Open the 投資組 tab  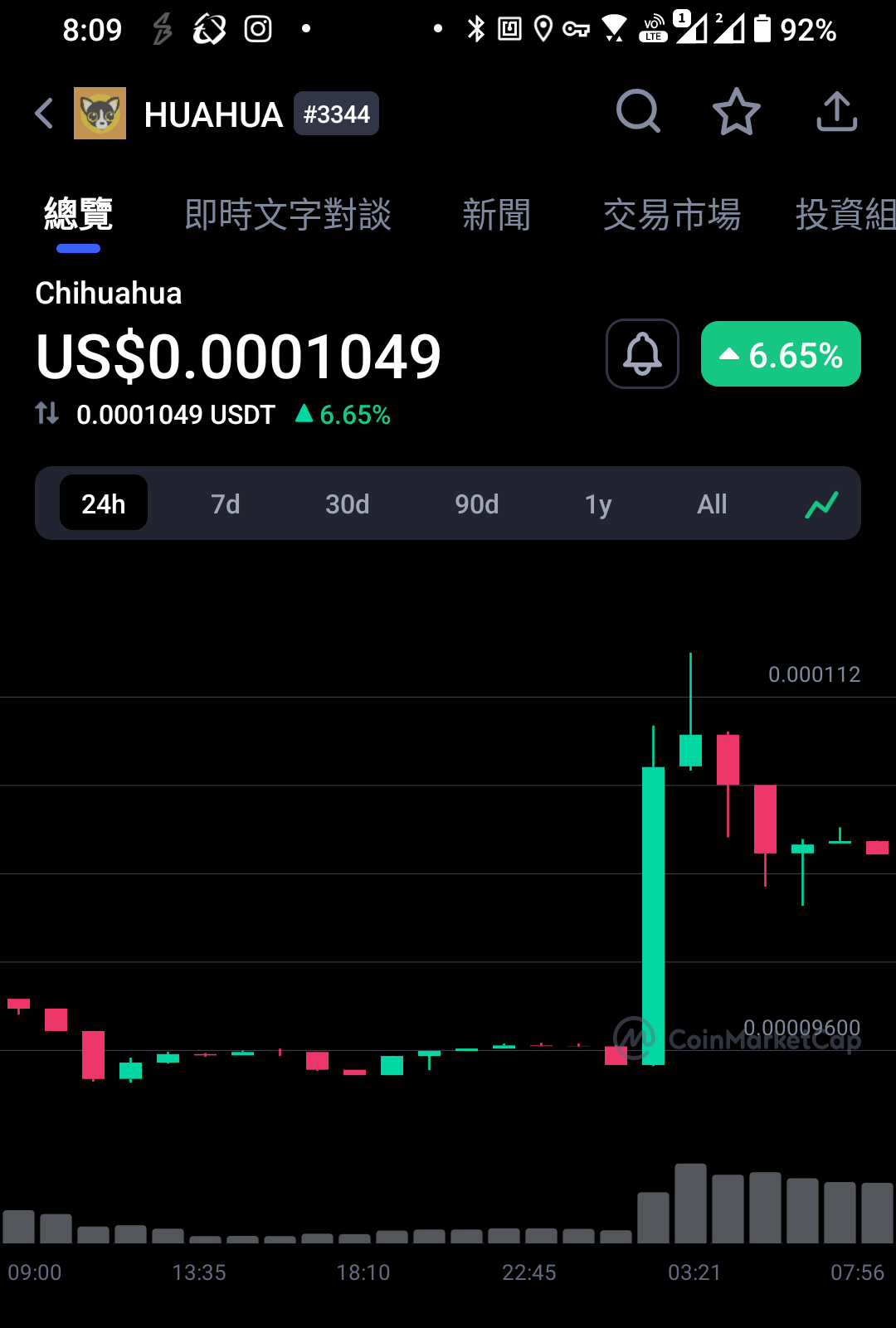[845, 215]
